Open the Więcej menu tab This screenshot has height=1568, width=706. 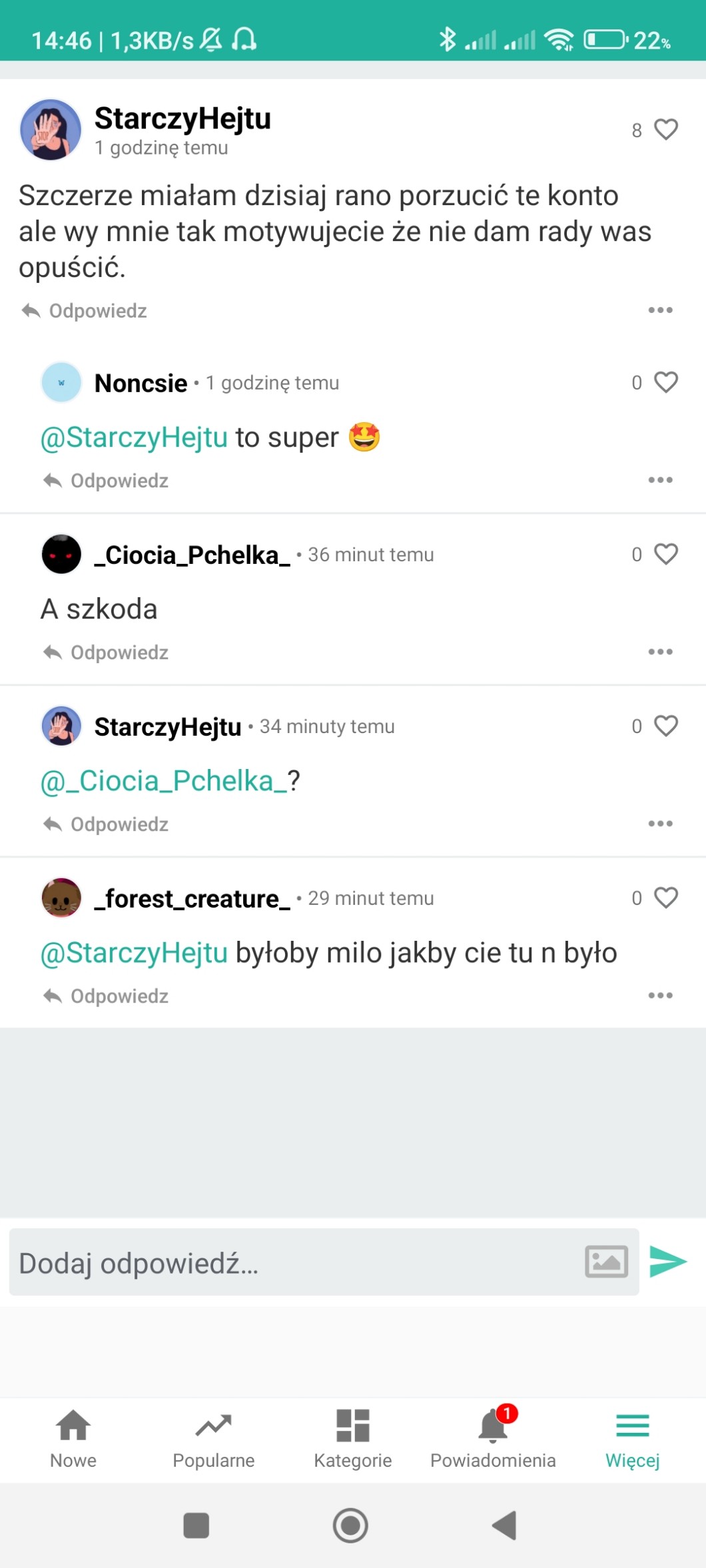pyautogui.click(x=632, y=1439)
